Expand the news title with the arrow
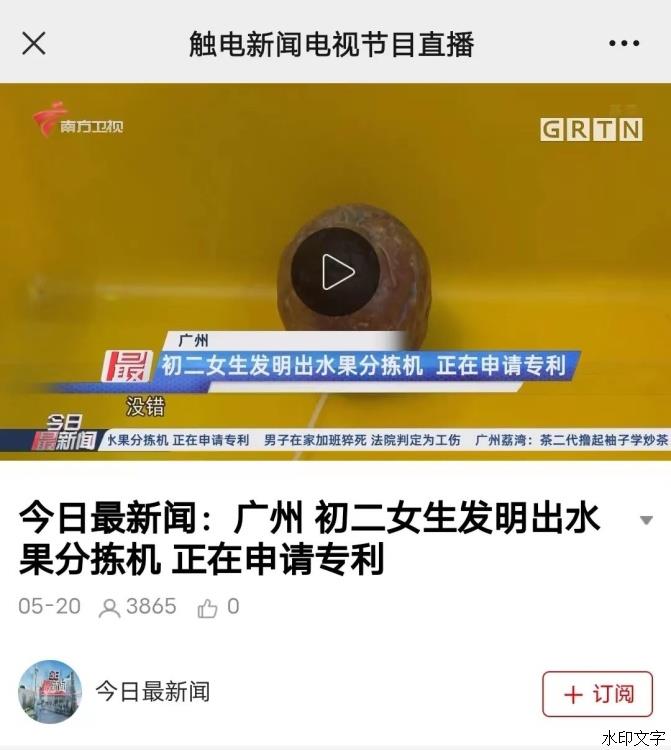The image size is (671, 750). point(646,520)
